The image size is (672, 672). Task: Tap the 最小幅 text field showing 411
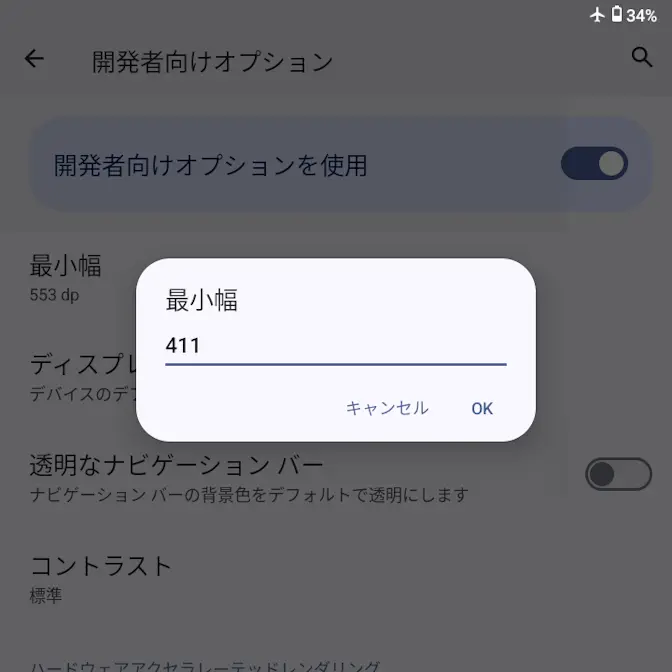(335, 346)
